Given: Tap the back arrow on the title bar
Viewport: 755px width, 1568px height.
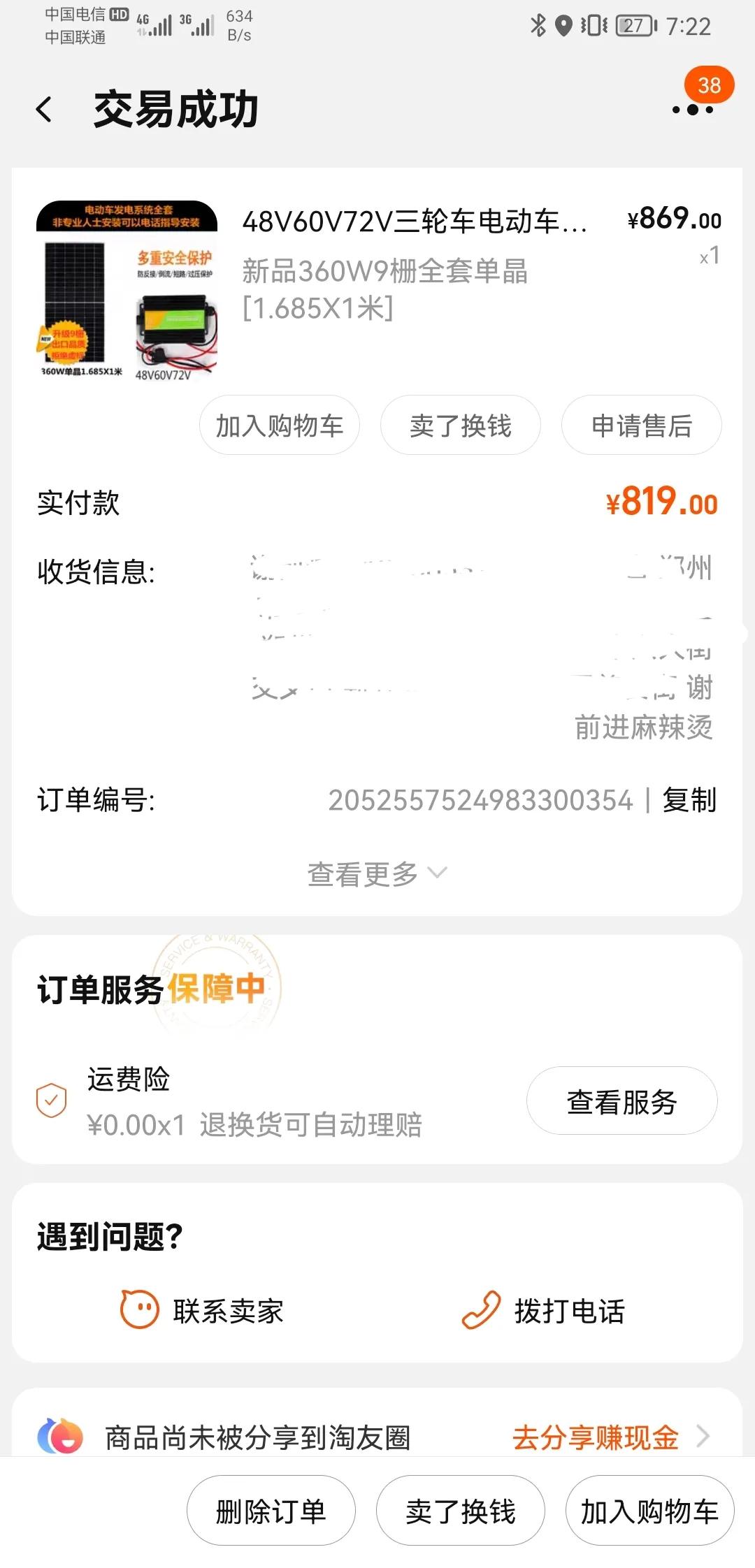Looking at the screenshot, I should tap(43, 108).
